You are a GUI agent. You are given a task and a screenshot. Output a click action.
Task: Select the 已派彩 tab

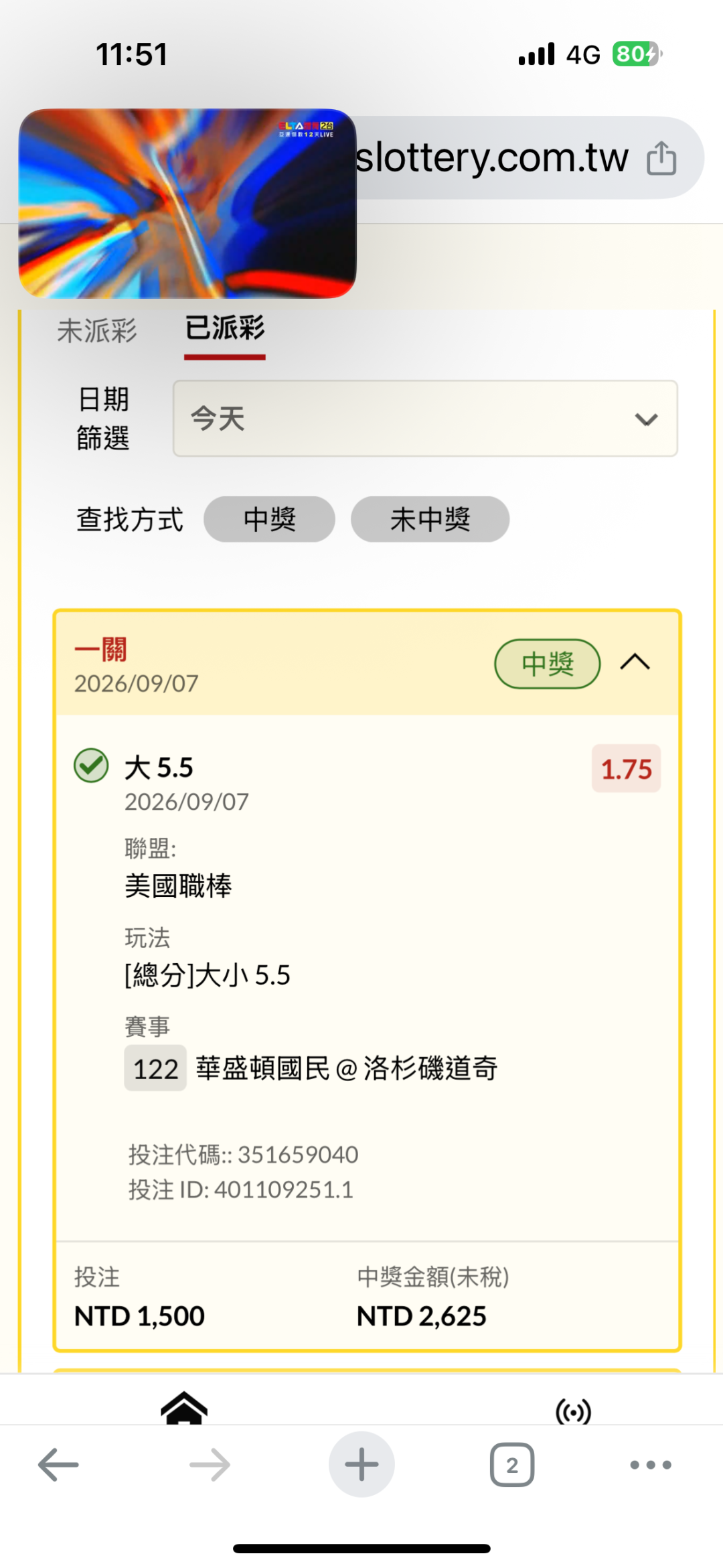[x=225, y=328]
